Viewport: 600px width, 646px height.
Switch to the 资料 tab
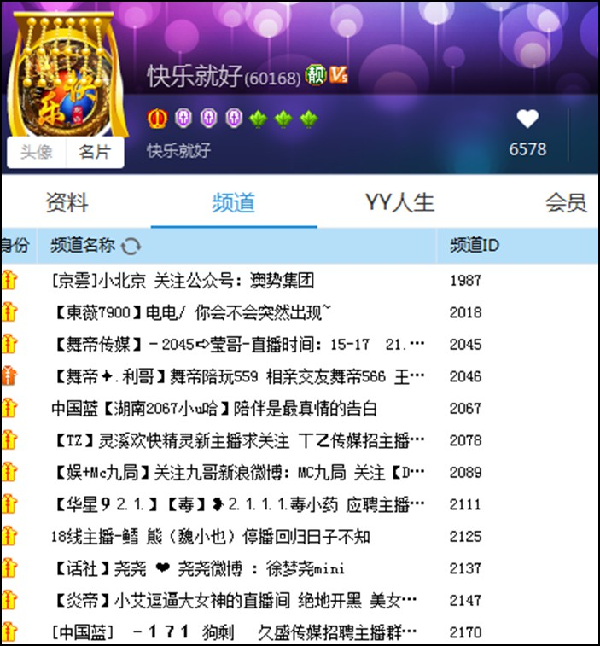click(67, 203)
